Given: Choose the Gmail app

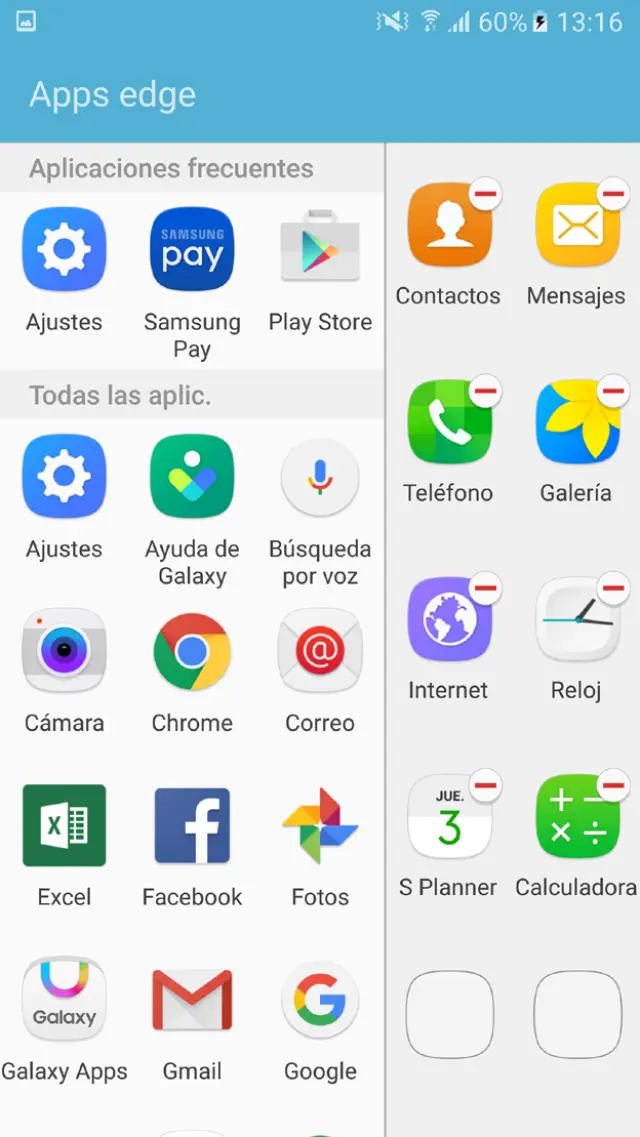Looking at the screenshot, I should 192,1000.
